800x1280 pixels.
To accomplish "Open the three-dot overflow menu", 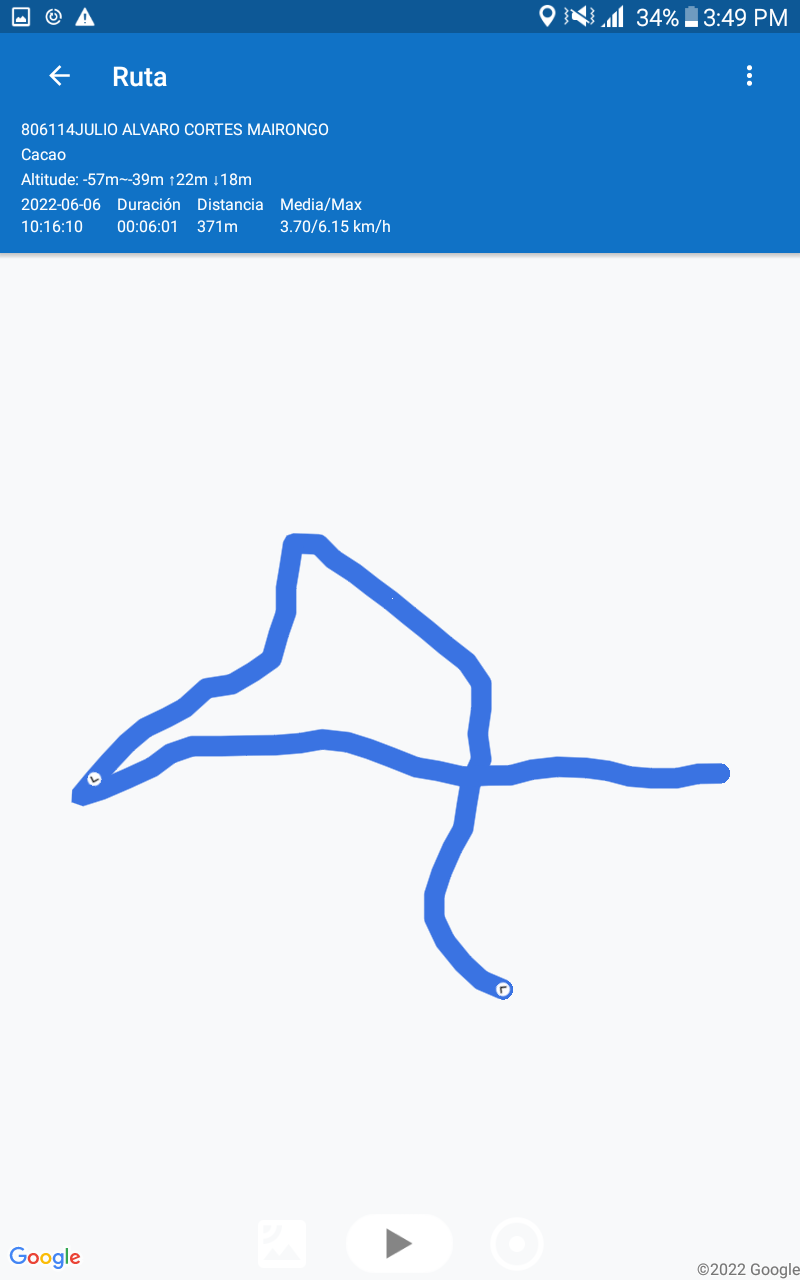I will tap(749, 76).
